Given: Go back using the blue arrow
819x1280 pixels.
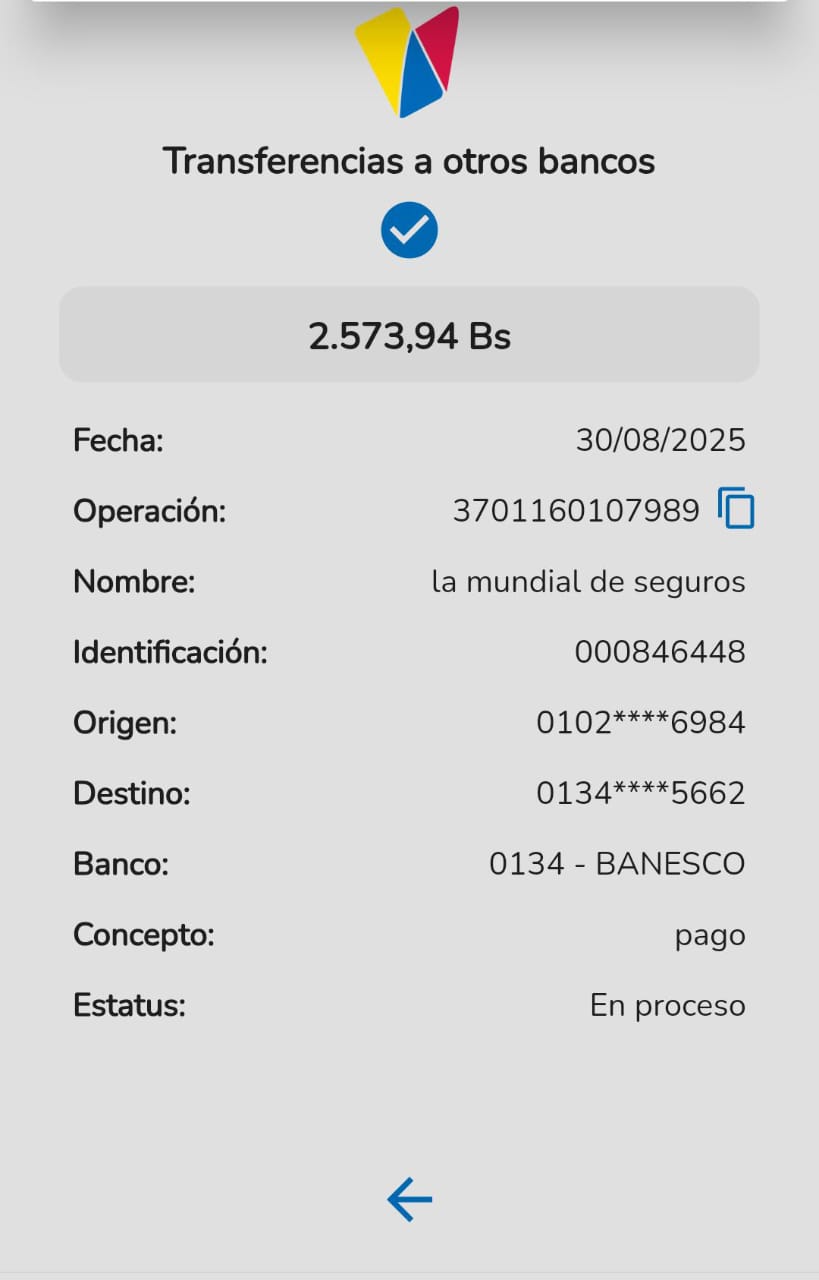Looking at the screenshot, I should tap(409, 1199).
